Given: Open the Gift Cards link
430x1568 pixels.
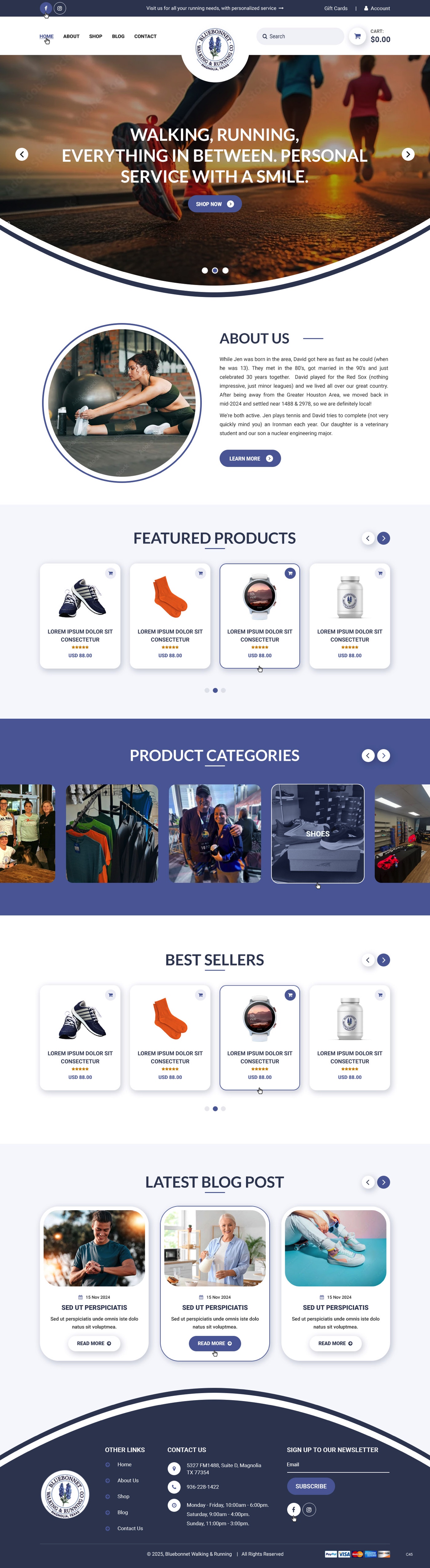Looking at the screenshot, I should click(336, 8).
